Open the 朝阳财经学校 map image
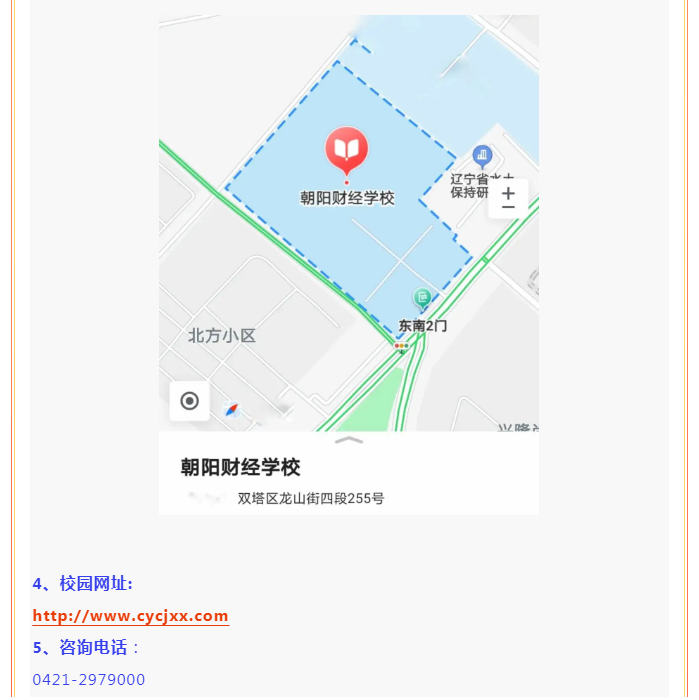699x700 pixels. coord(348,264)
